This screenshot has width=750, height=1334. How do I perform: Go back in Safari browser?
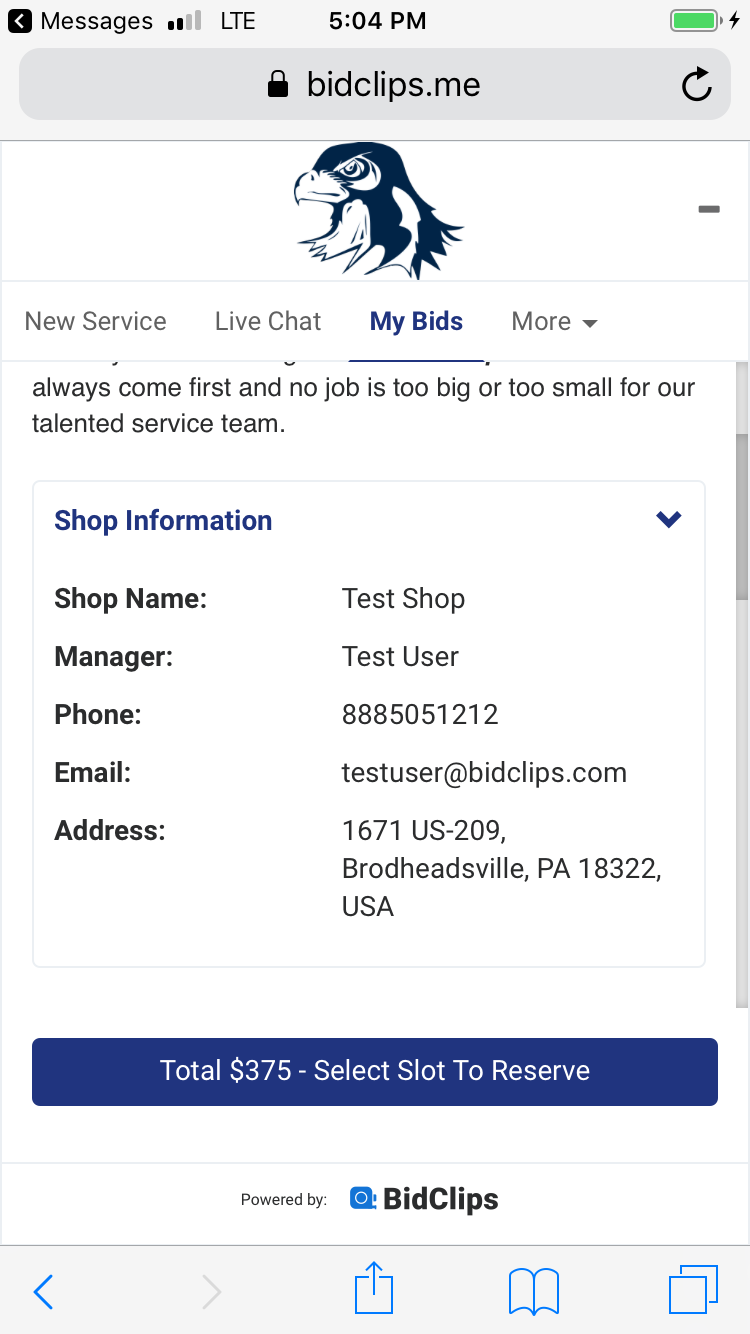click(x=43, y=1292)
